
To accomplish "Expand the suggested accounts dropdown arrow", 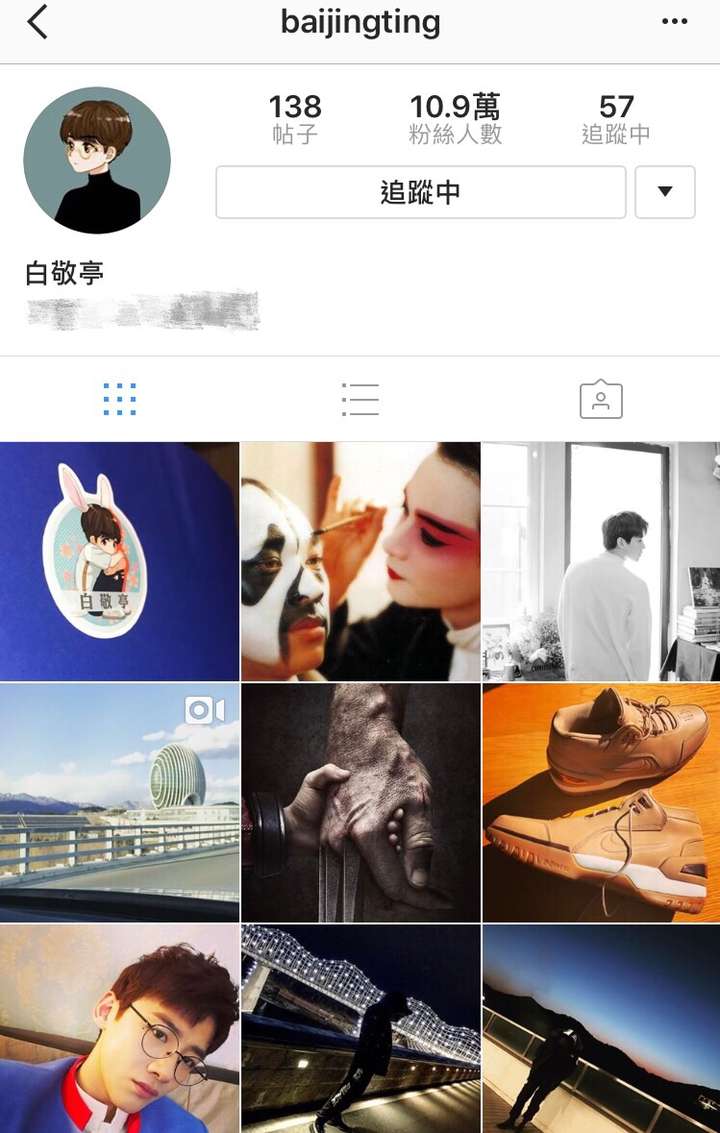I will 665,192.
